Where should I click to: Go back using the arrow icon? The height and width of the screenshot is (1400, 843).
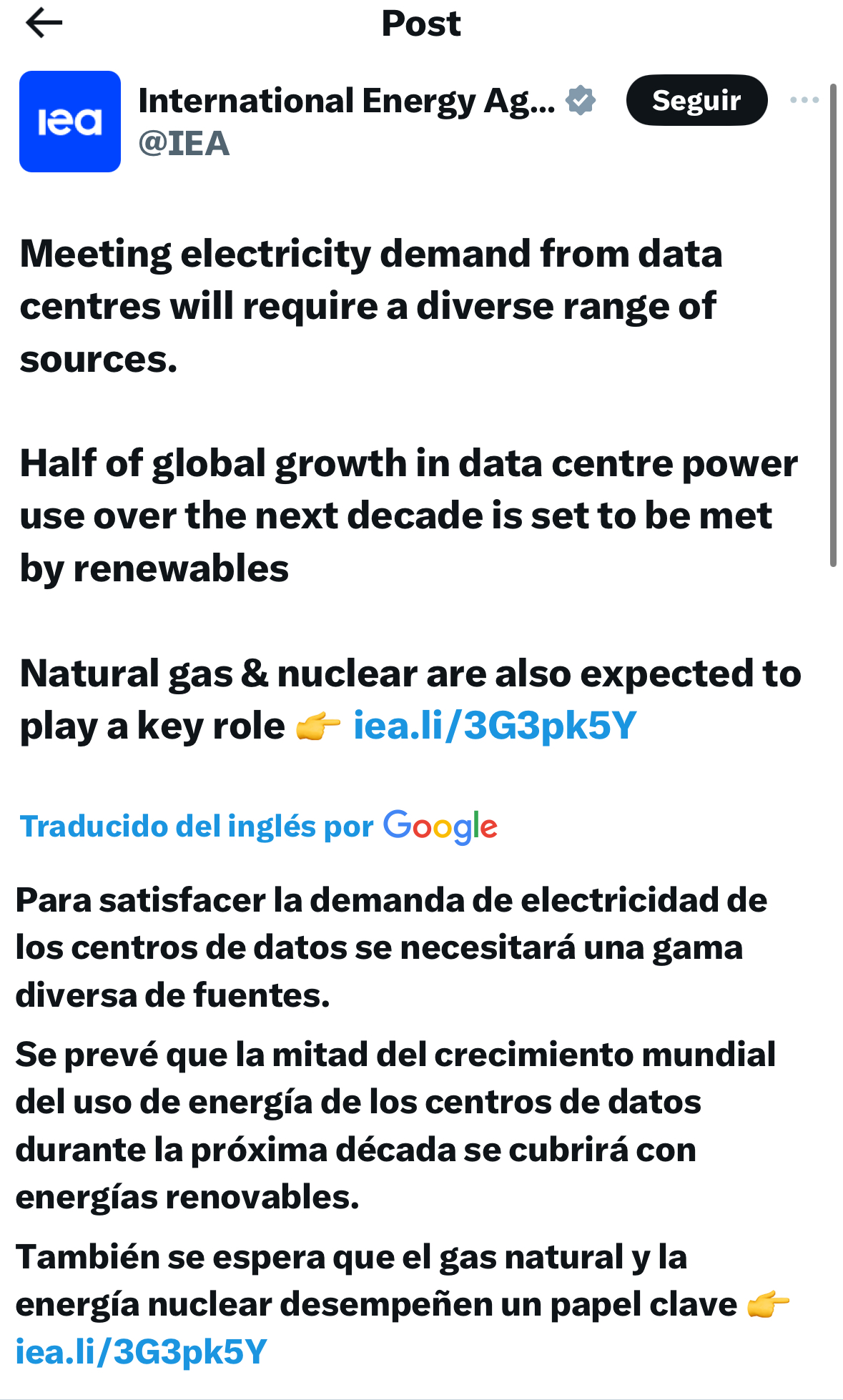coord(44,24)
